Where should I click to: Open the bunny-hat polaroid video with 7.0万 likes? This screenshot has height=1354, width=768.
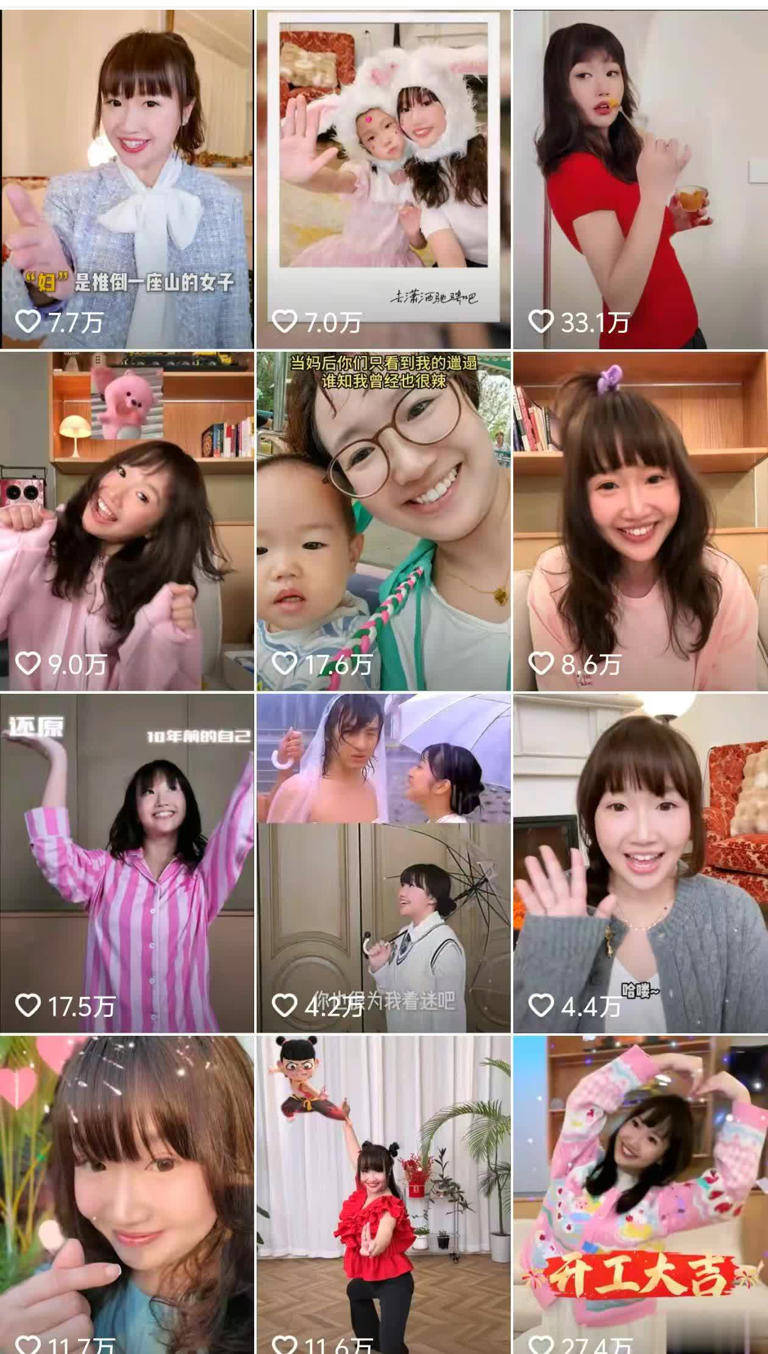(383, 180)
